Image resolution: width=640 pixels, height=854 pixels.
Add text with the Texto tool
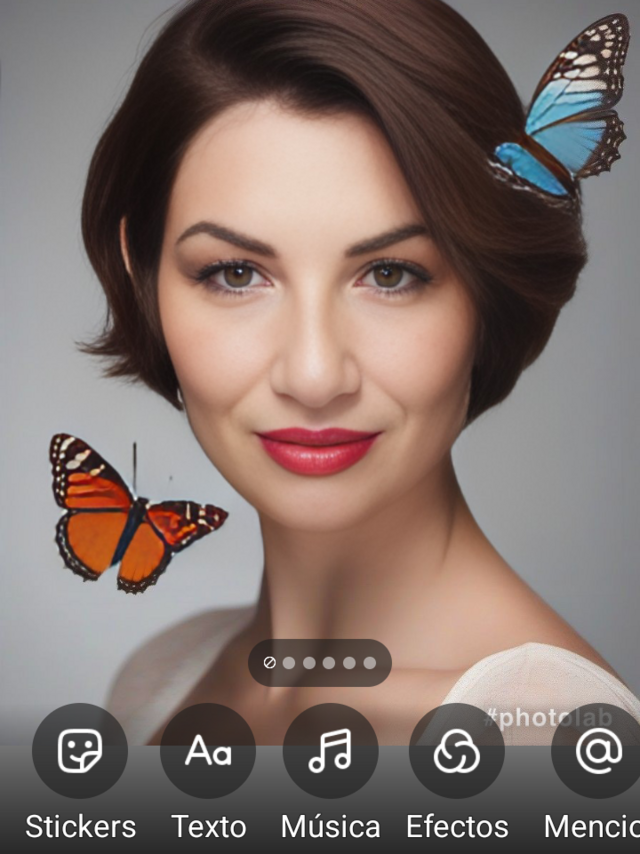(208, 751)
